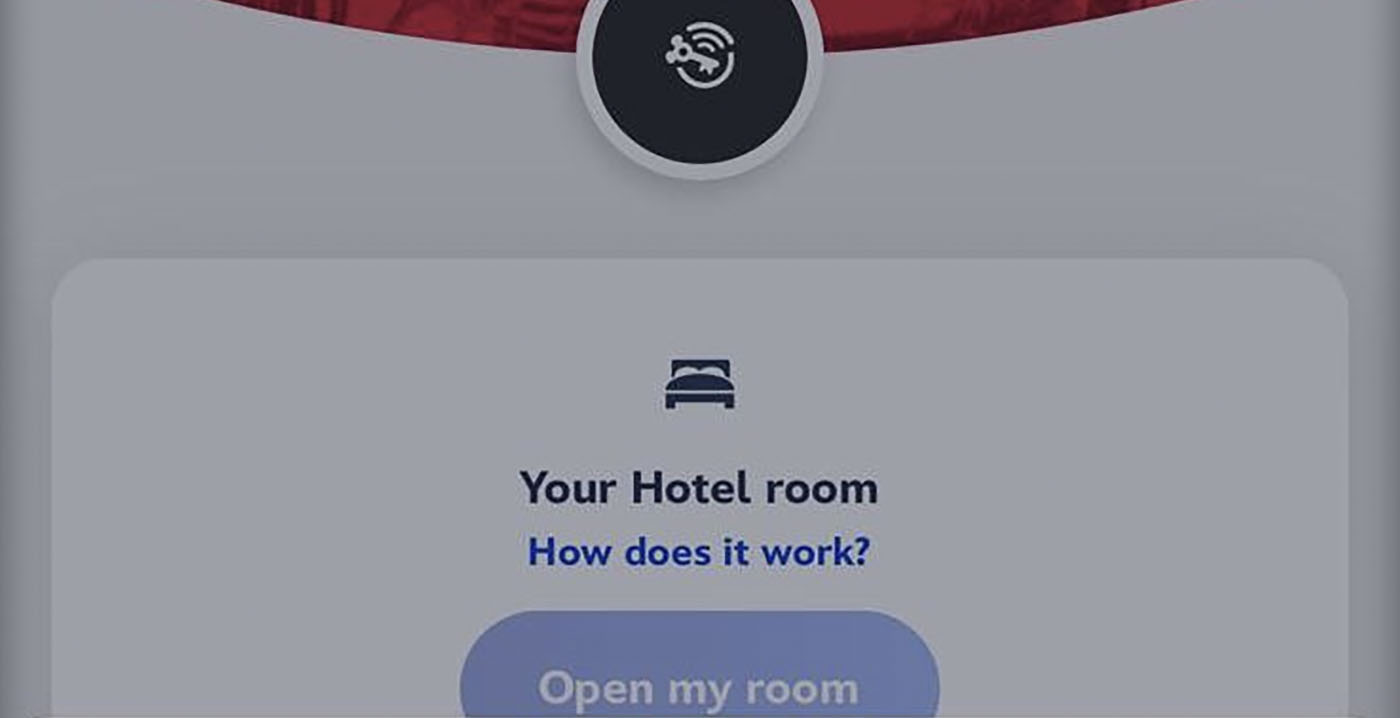This screenshot has width=1400, height=718.
Task: Tap the digital key icon
Action: tap(700, 58)
